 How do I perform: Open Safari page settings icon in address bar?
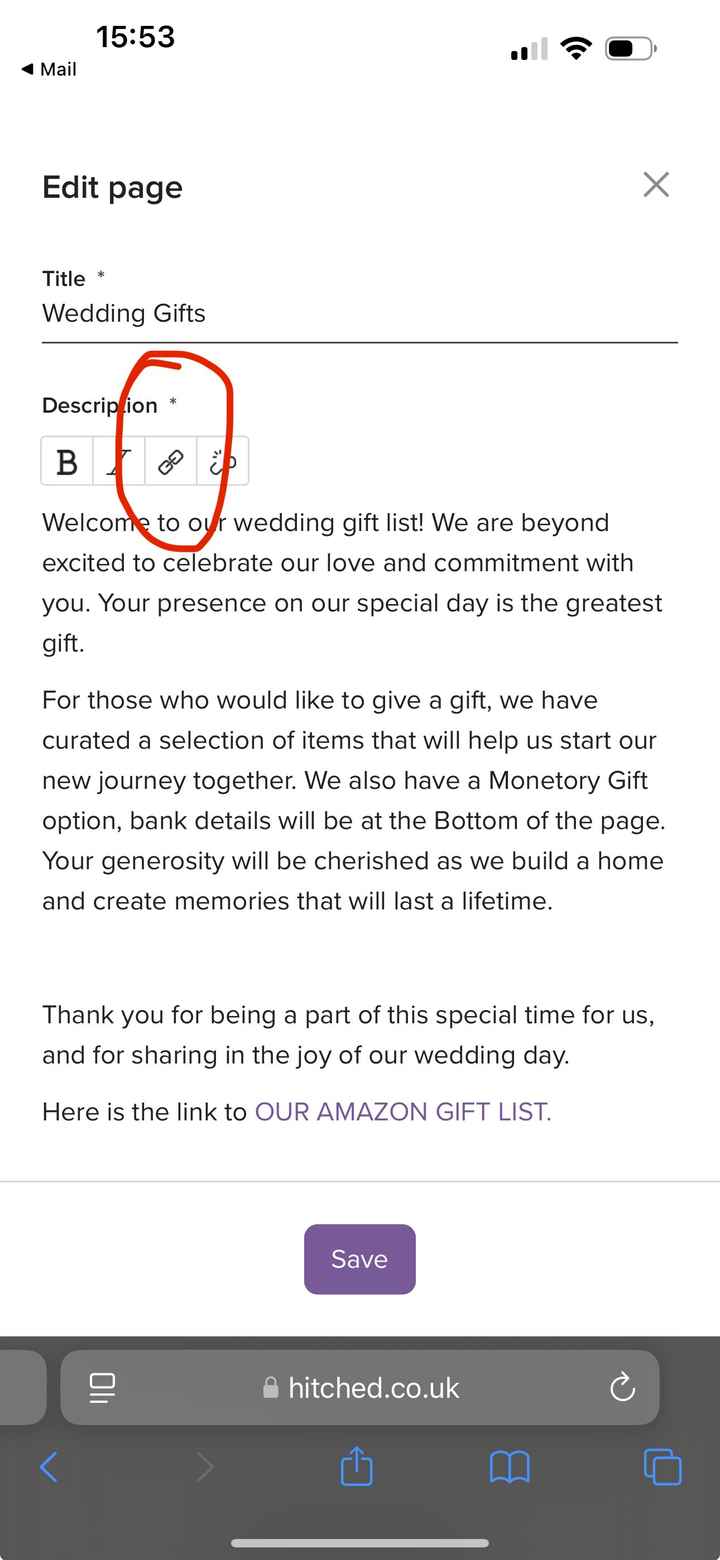point(101,1387)
